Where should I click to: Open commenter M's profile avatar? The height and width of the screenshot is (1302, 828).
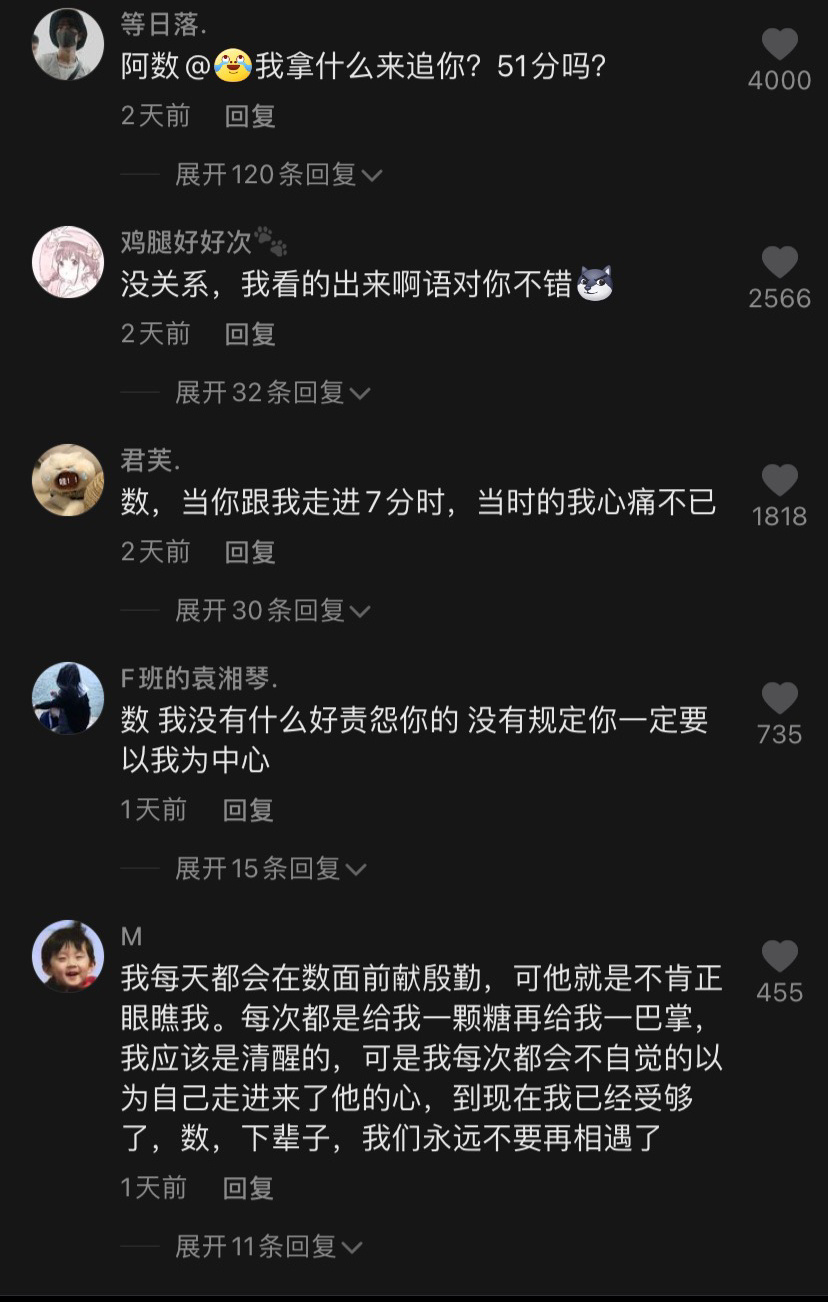pos(68,956)
